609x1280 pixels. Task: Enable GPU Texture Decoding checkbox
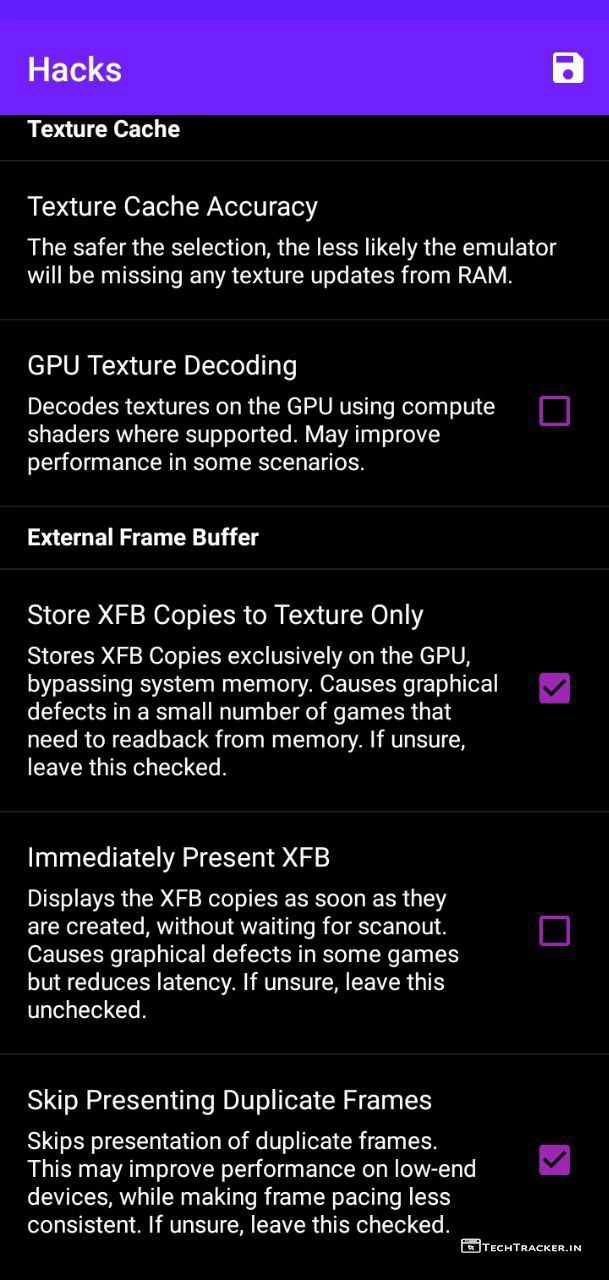tap(554, 411)
